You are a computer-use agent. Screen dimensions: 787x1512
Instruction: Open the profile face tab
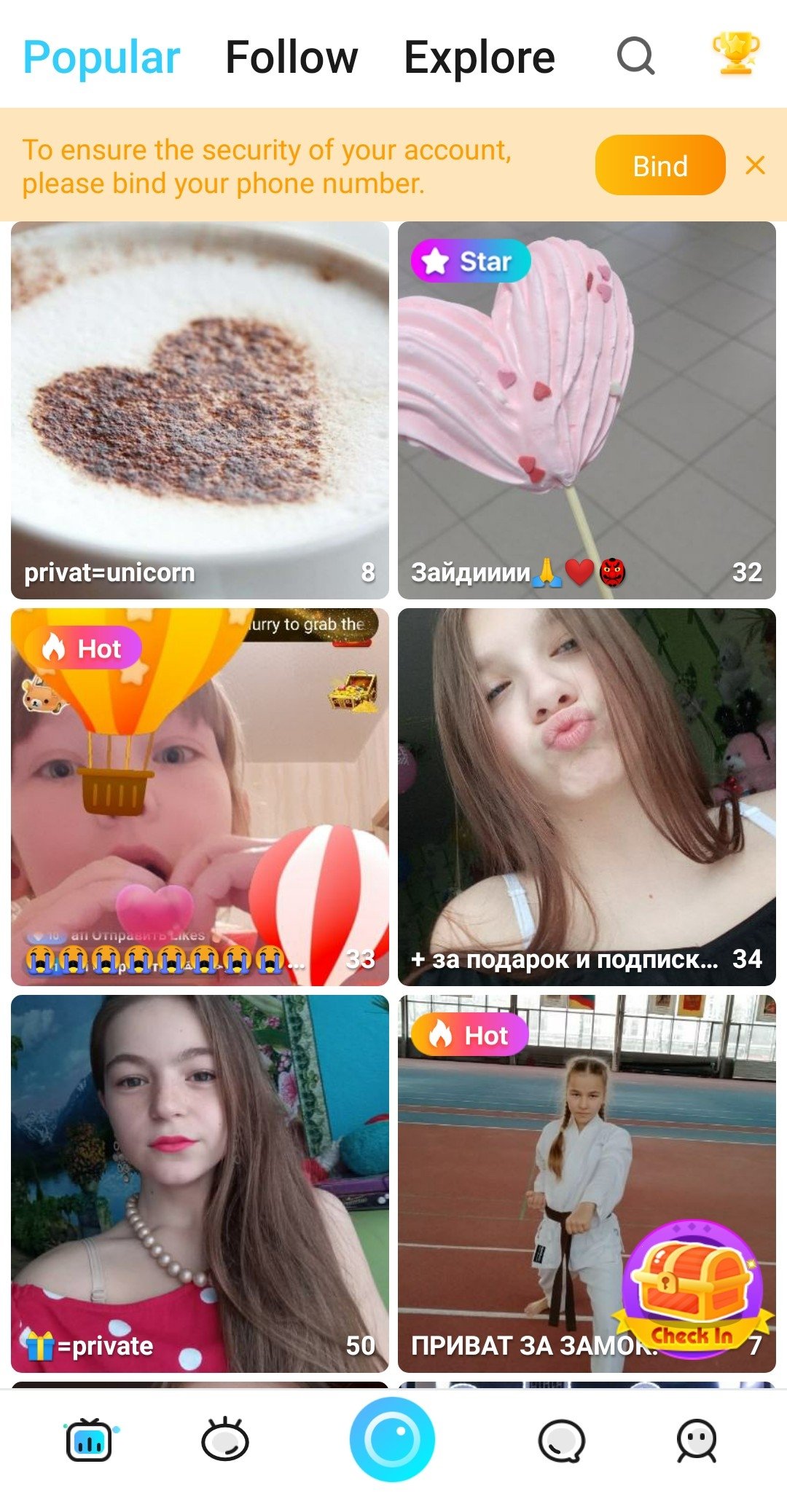pos(697,1440)
